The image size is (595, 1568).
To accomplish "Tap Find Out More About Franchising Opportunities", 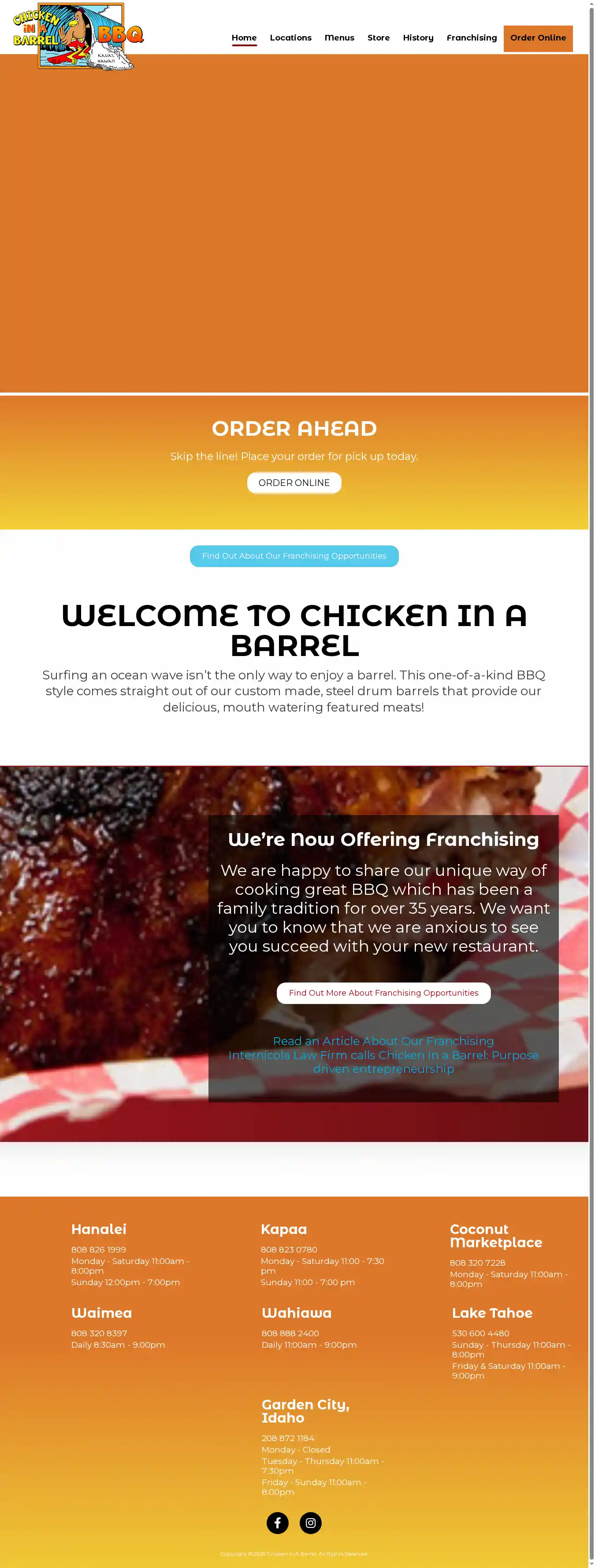I will (384, 993).
